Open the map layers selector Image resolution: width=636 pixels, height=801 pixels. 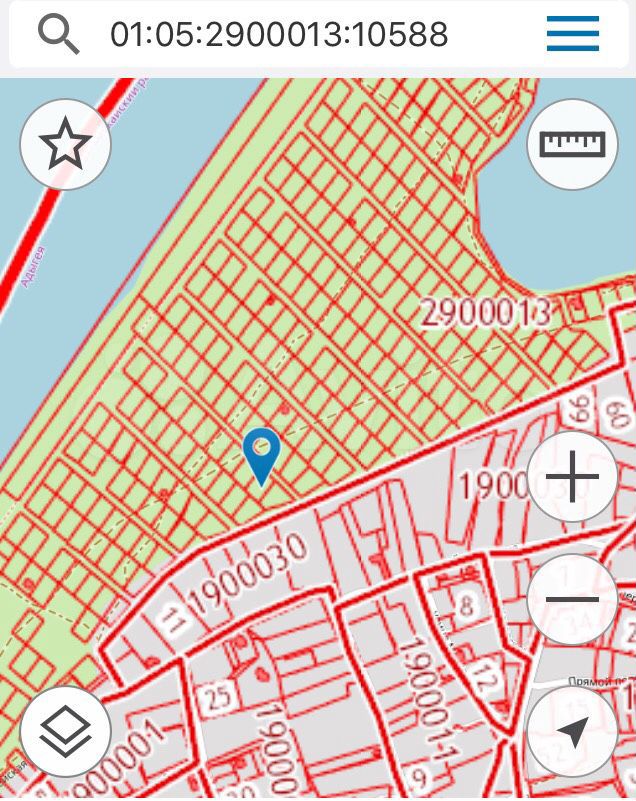click(x=65, y=733)
